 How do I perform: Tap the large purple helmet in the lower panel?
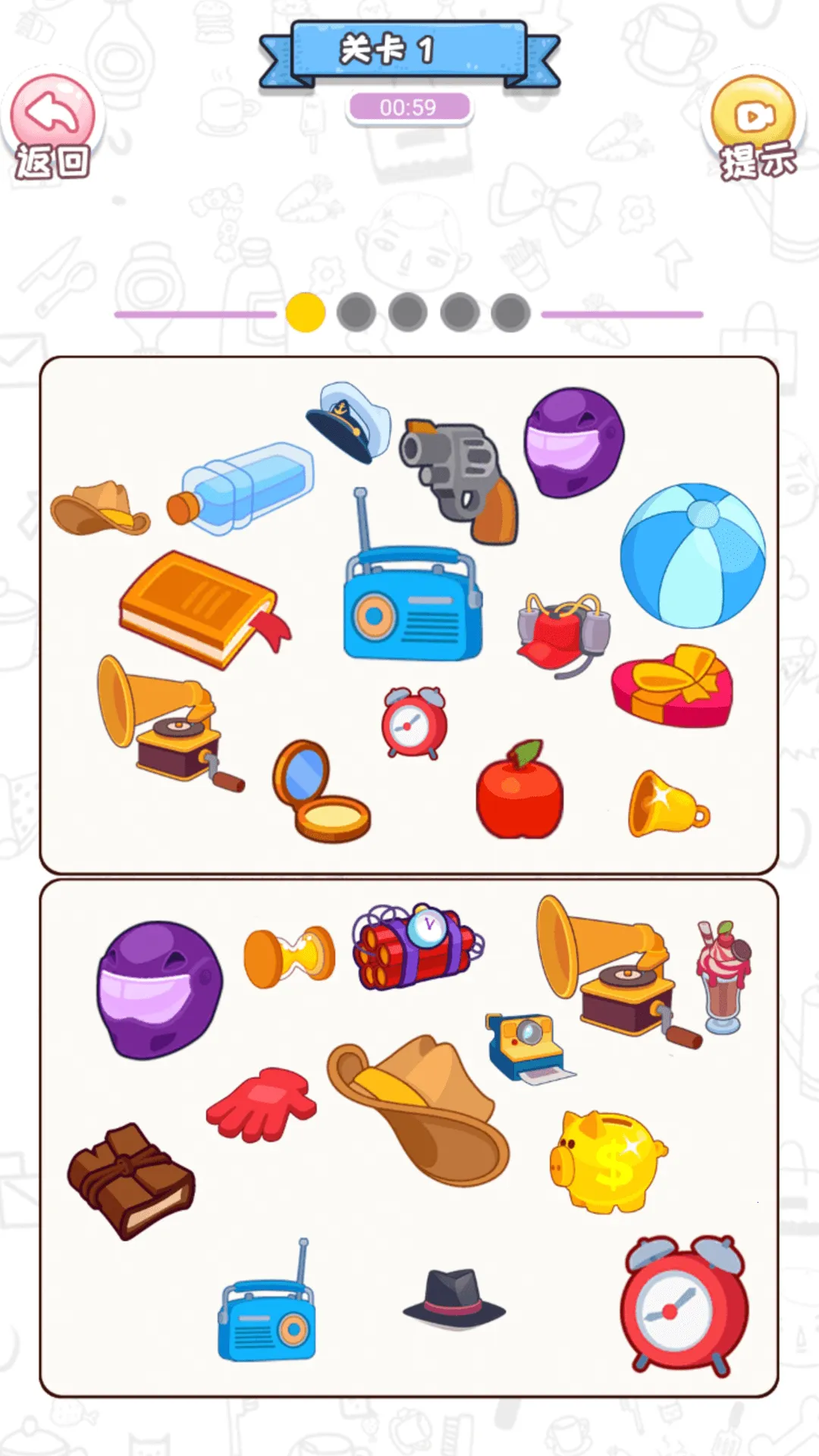click(159, 989)
